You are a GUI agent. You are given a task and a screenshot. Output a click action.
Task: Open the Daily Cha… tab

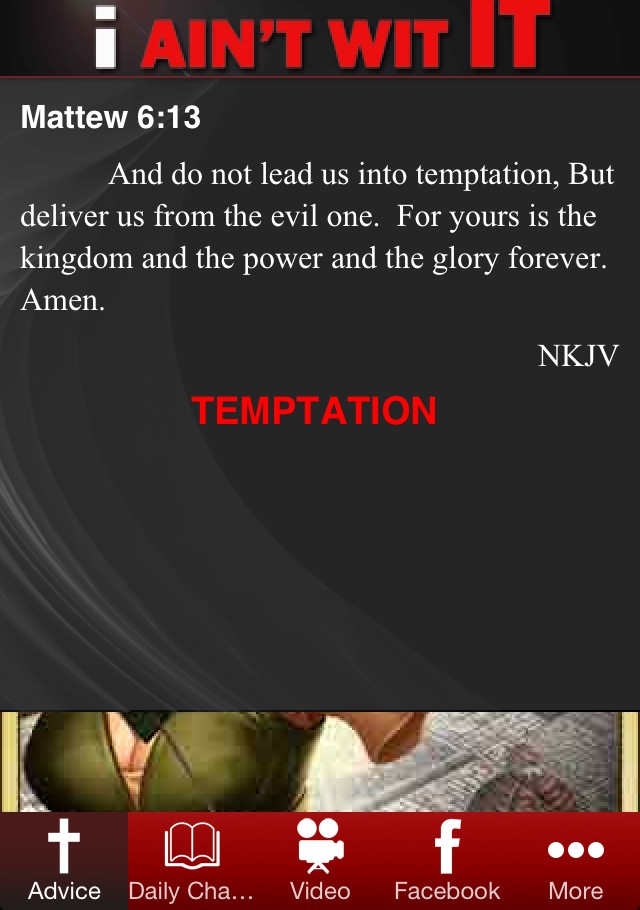coord(191,861)
